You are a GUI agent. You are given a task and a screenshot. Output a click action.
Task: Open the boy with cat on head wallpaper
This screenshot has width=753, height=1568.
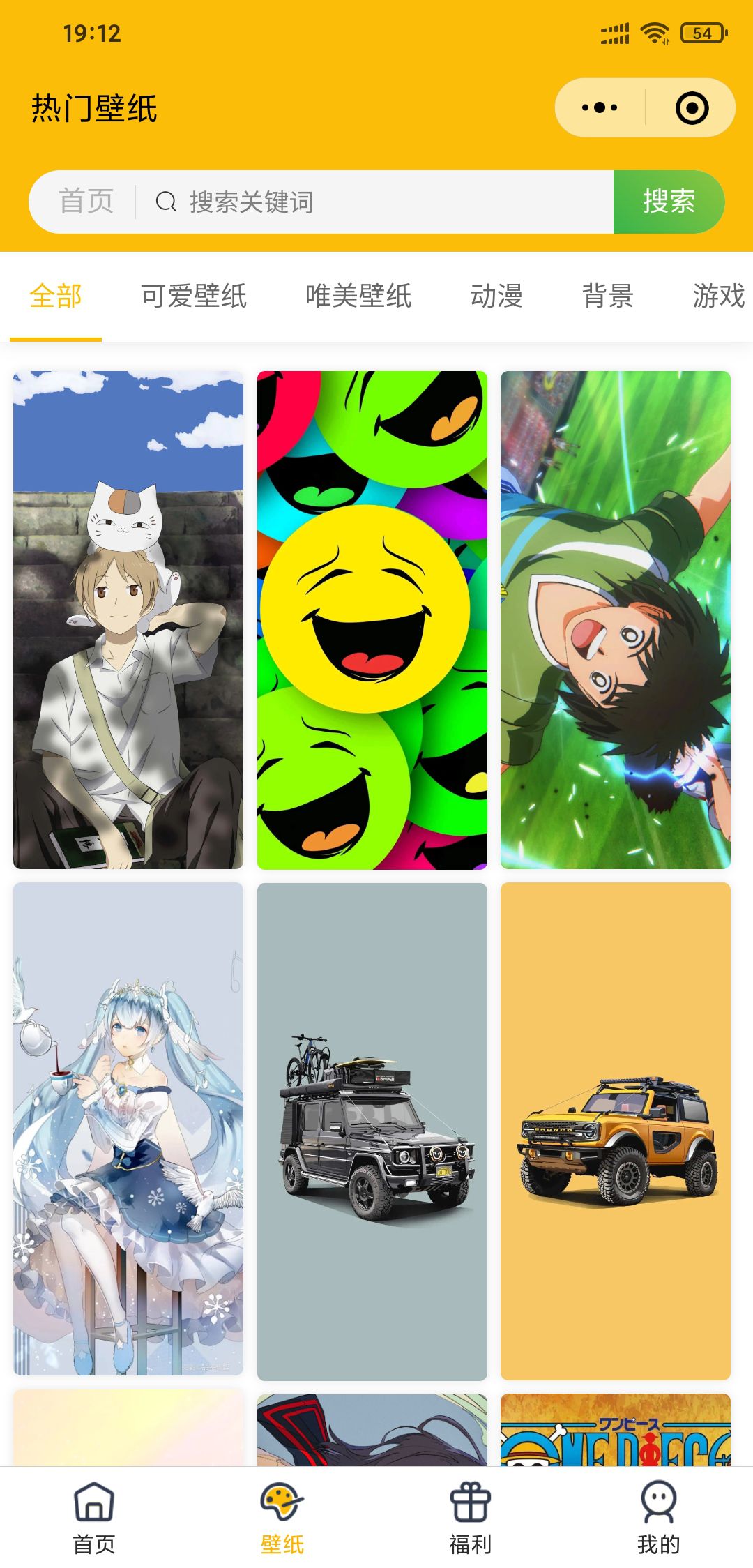pyautogui.click(x=128, y=619)
